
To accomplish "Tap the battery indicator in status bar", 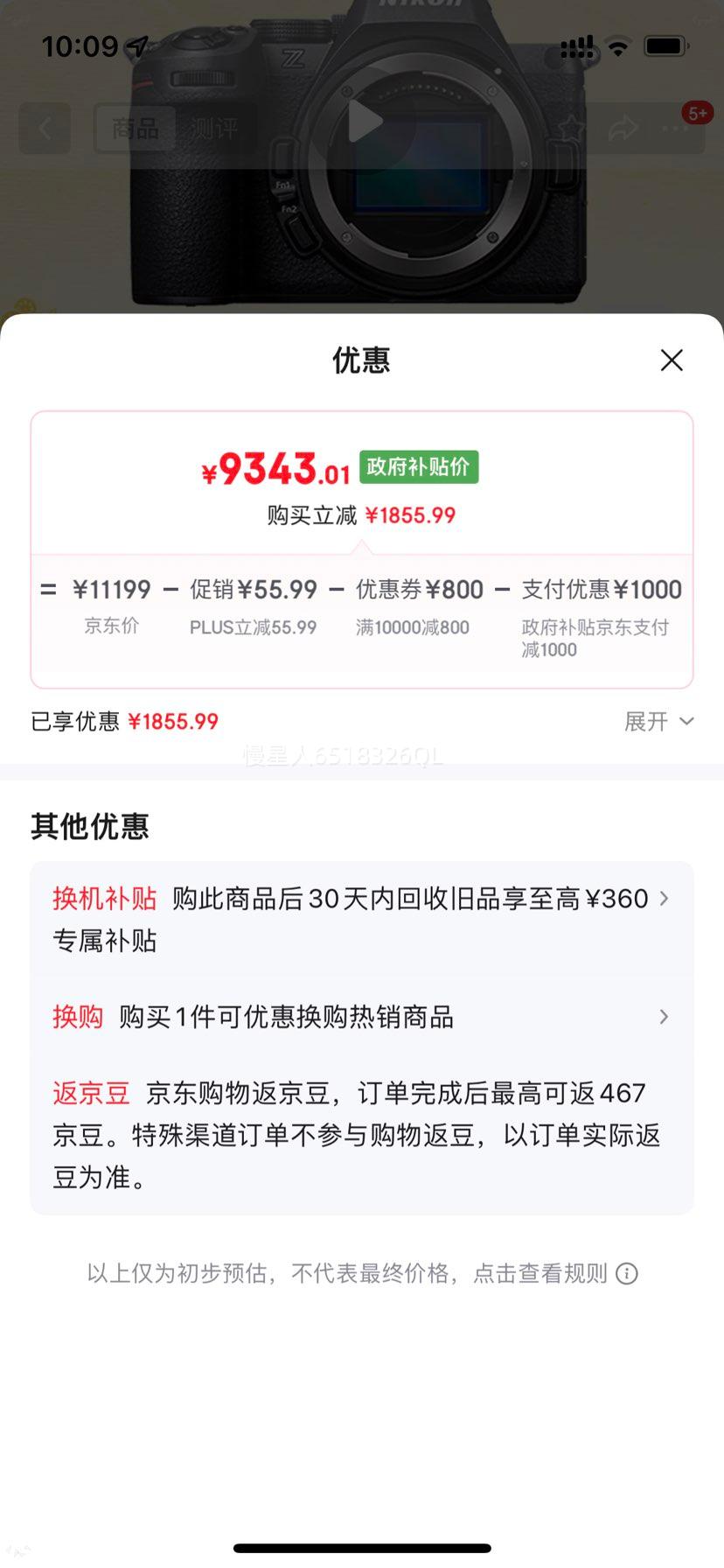I will pyautogui.click(x=666, y=45).
